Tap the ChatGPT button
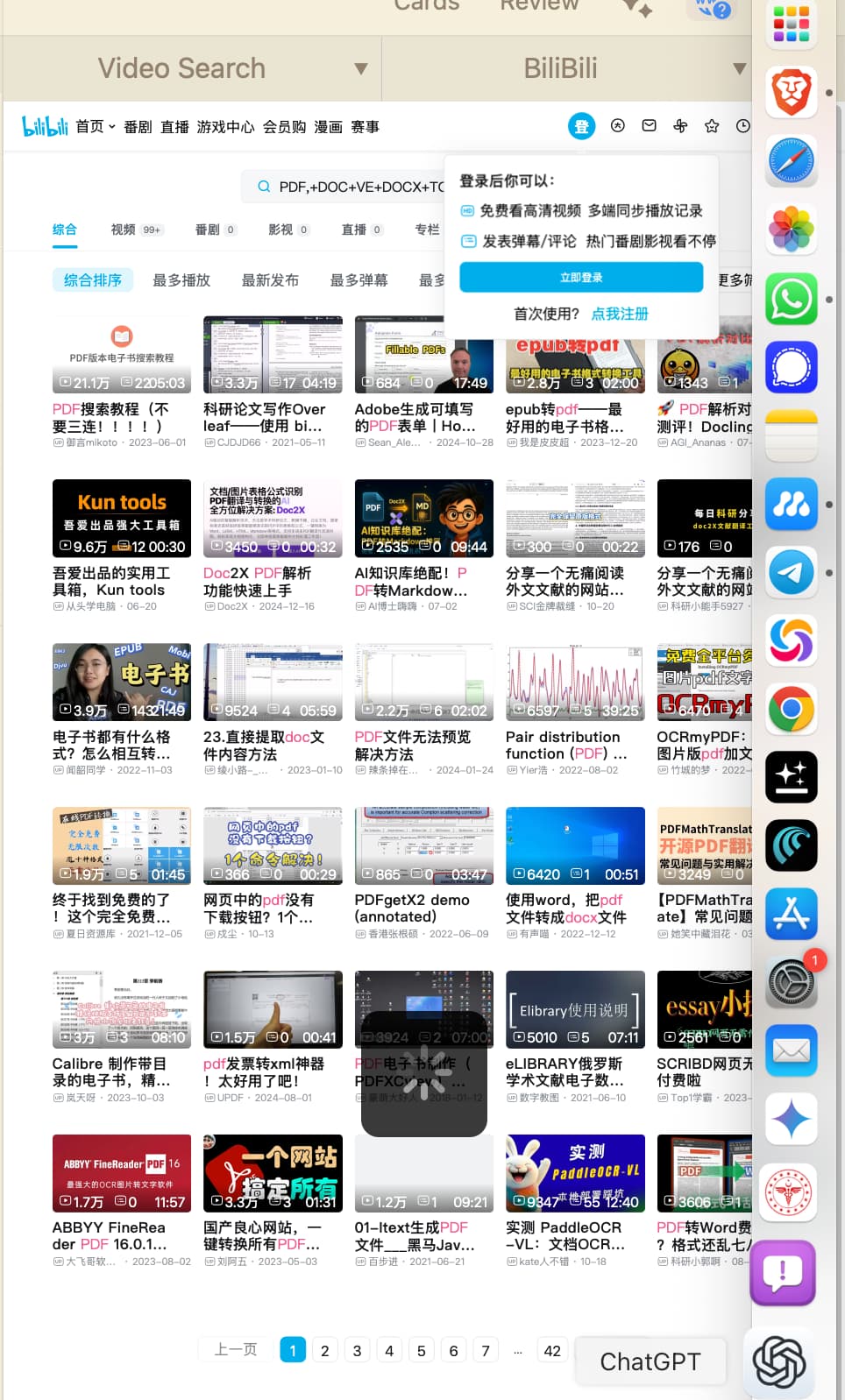The height and width of the screenshot is (1400, 845). pos(650,1361)
